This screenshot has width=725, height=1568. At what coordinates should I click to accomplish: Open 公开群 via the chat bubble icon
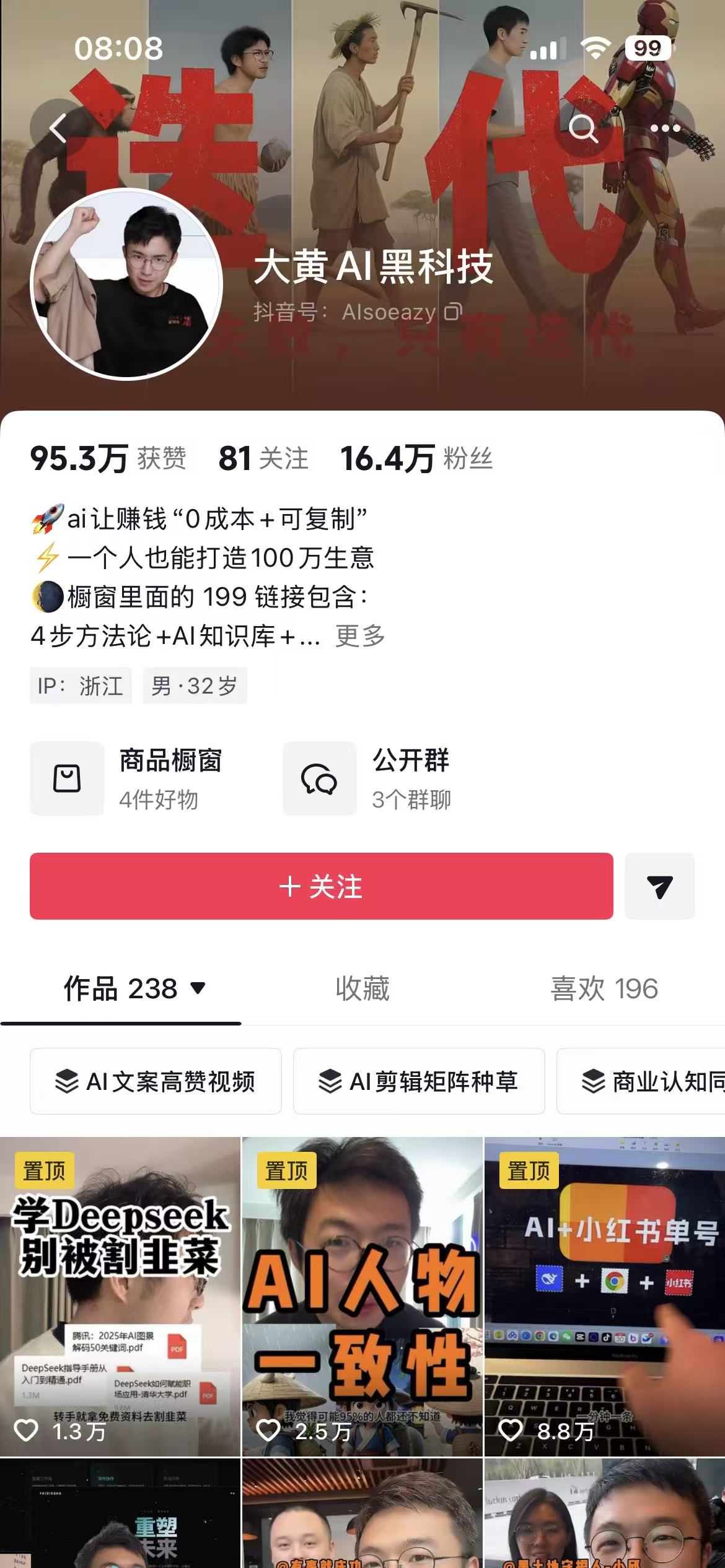[x=319, y=779]
